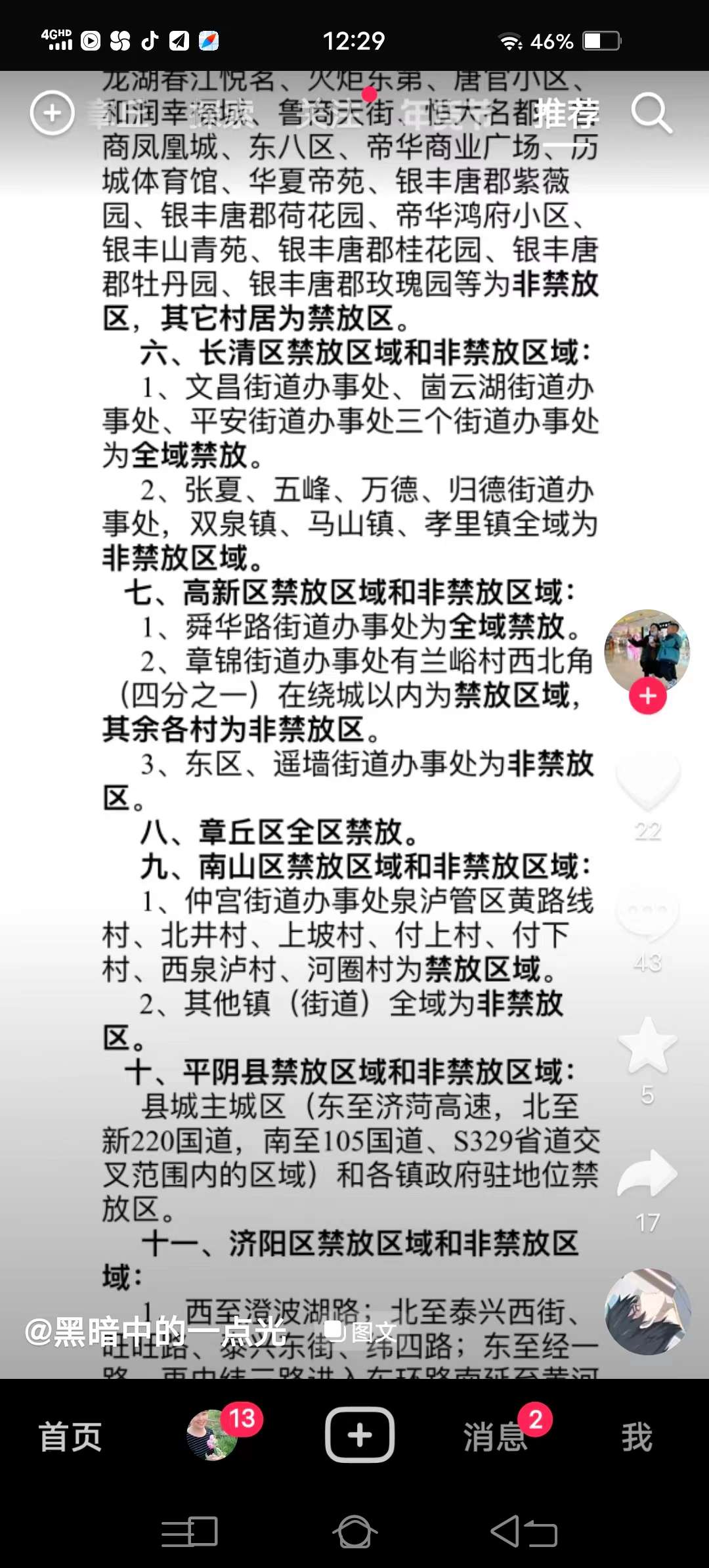Add this post to favorites star
The height and width of the screenshot is (1568, 709).
pos(647,1045)
